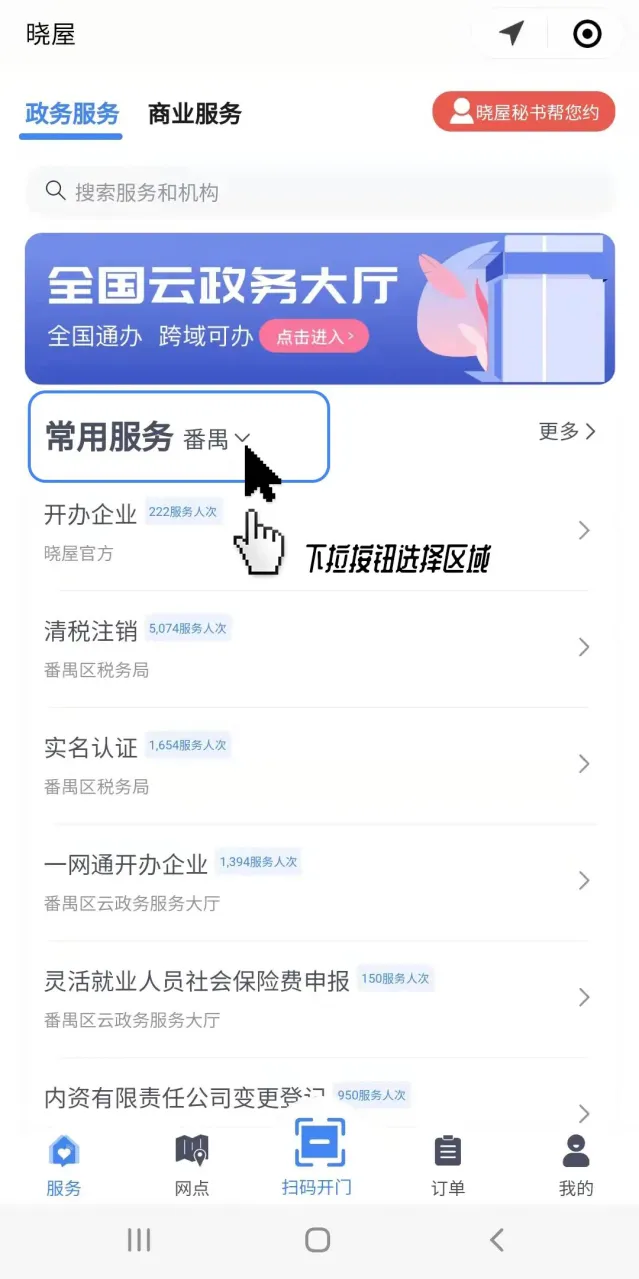
Task: Tap 晓屋秘书帮您约 button
Action: 523,112
